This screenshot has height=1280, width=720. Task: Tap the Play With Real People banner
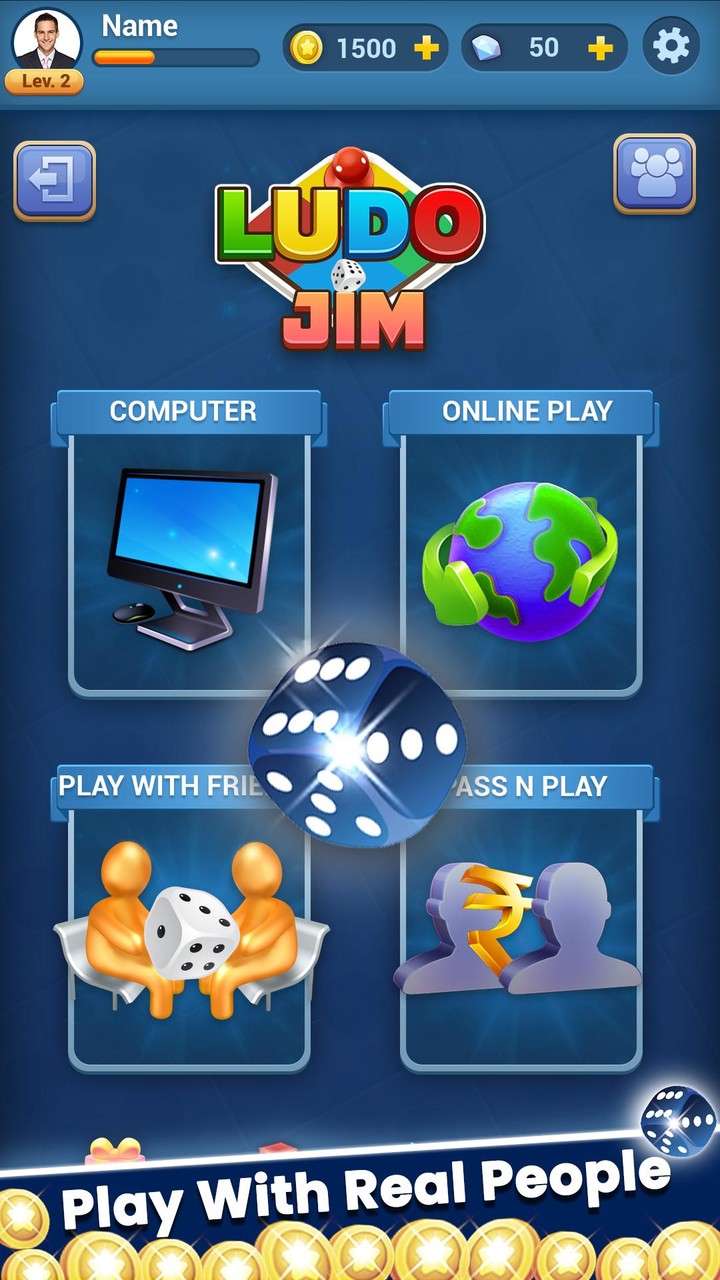360,1196
